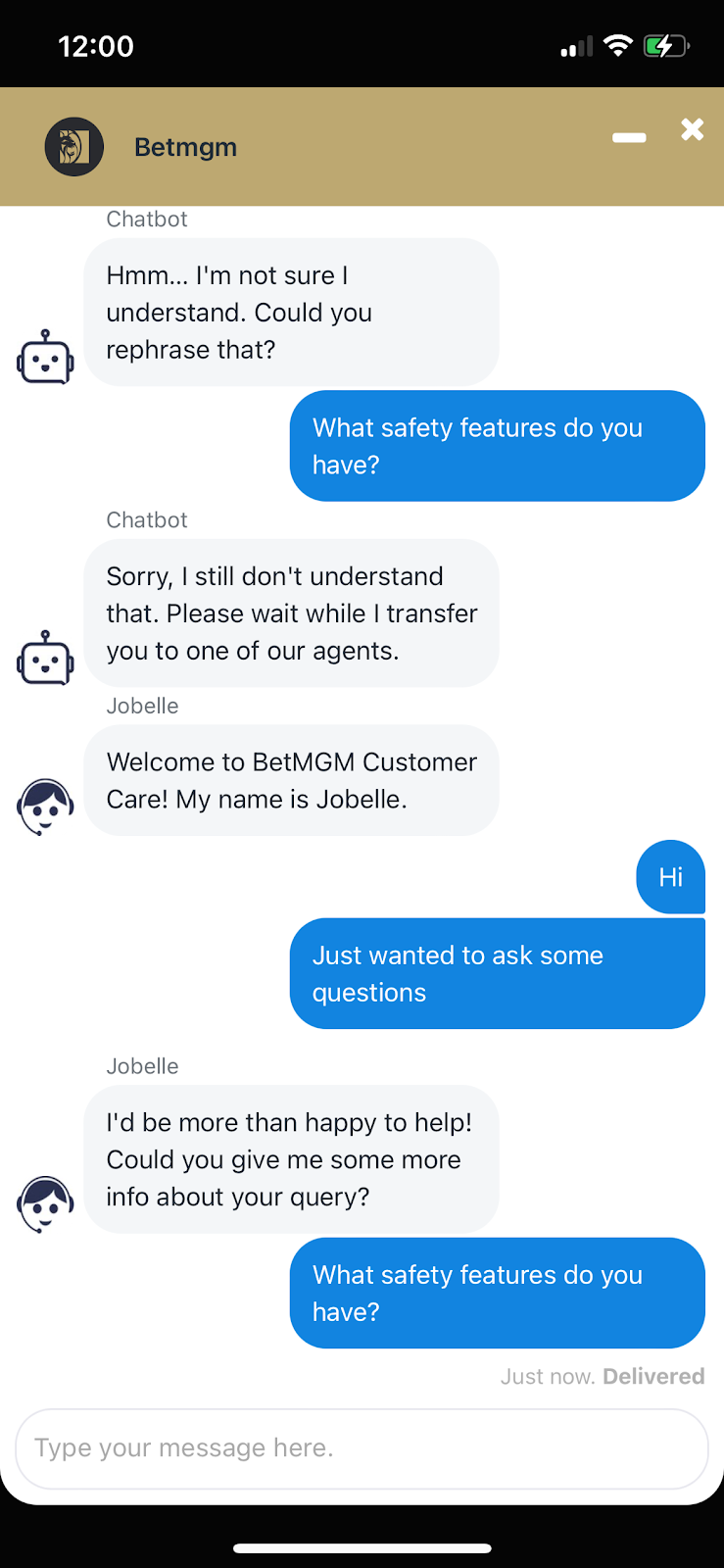Close the Betmgm chat conversation
724x1568 pixels.
pyautogui.click(x=693, y=128)
